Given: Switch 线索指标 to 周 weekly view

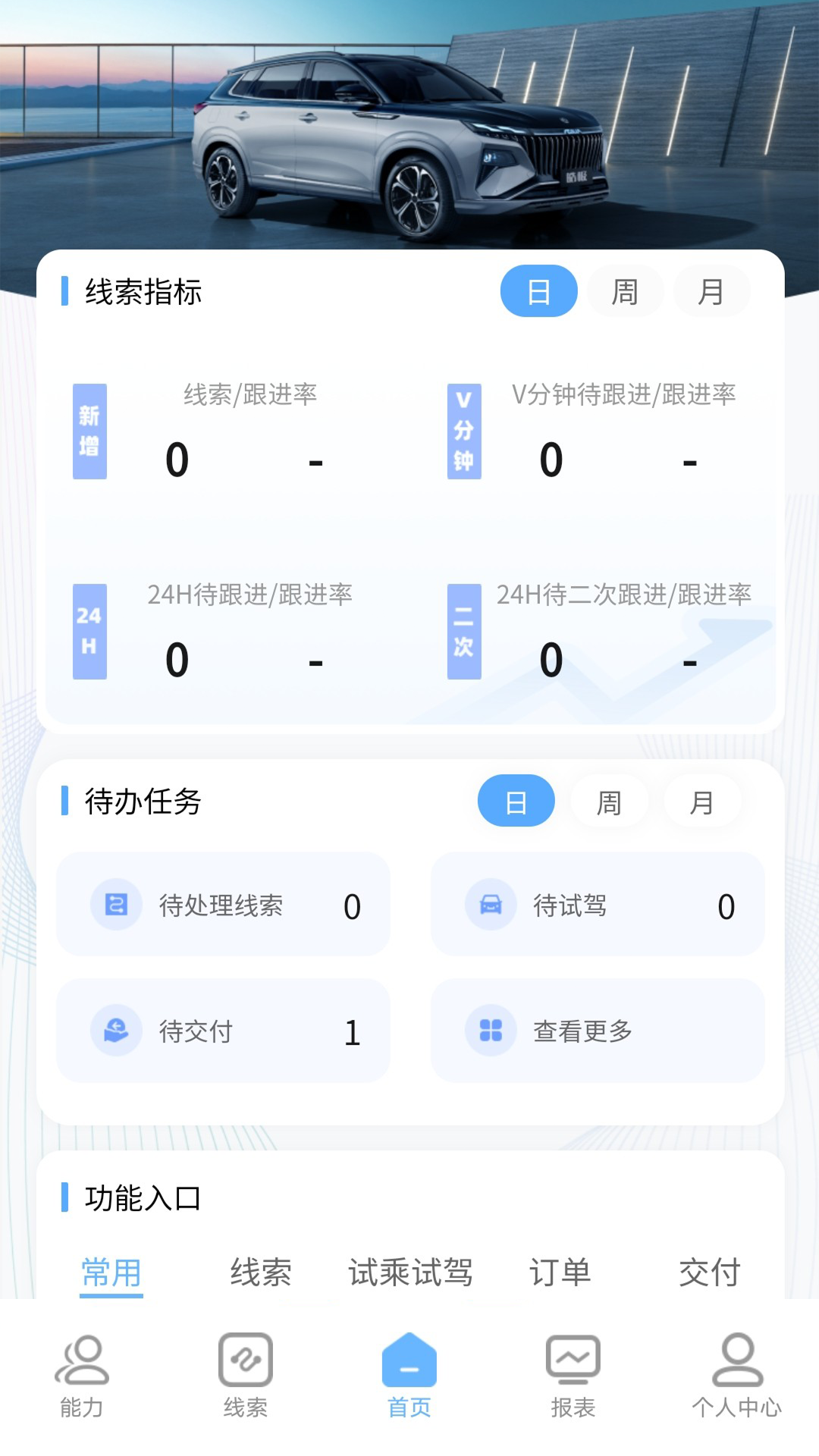Looking at the screenshot, I should click(x=625, y=290).
